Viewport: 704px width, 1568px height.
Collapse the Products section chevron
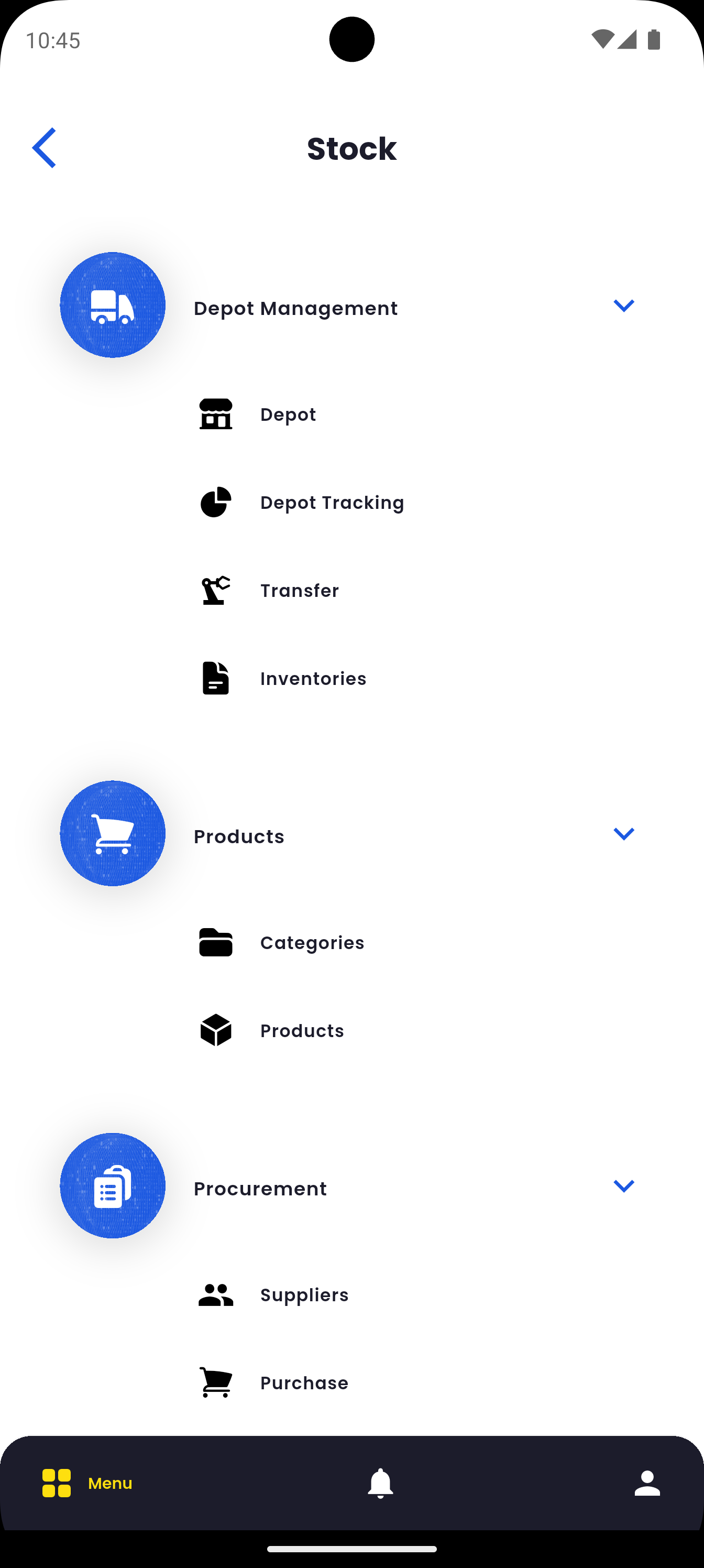point(624,834)
